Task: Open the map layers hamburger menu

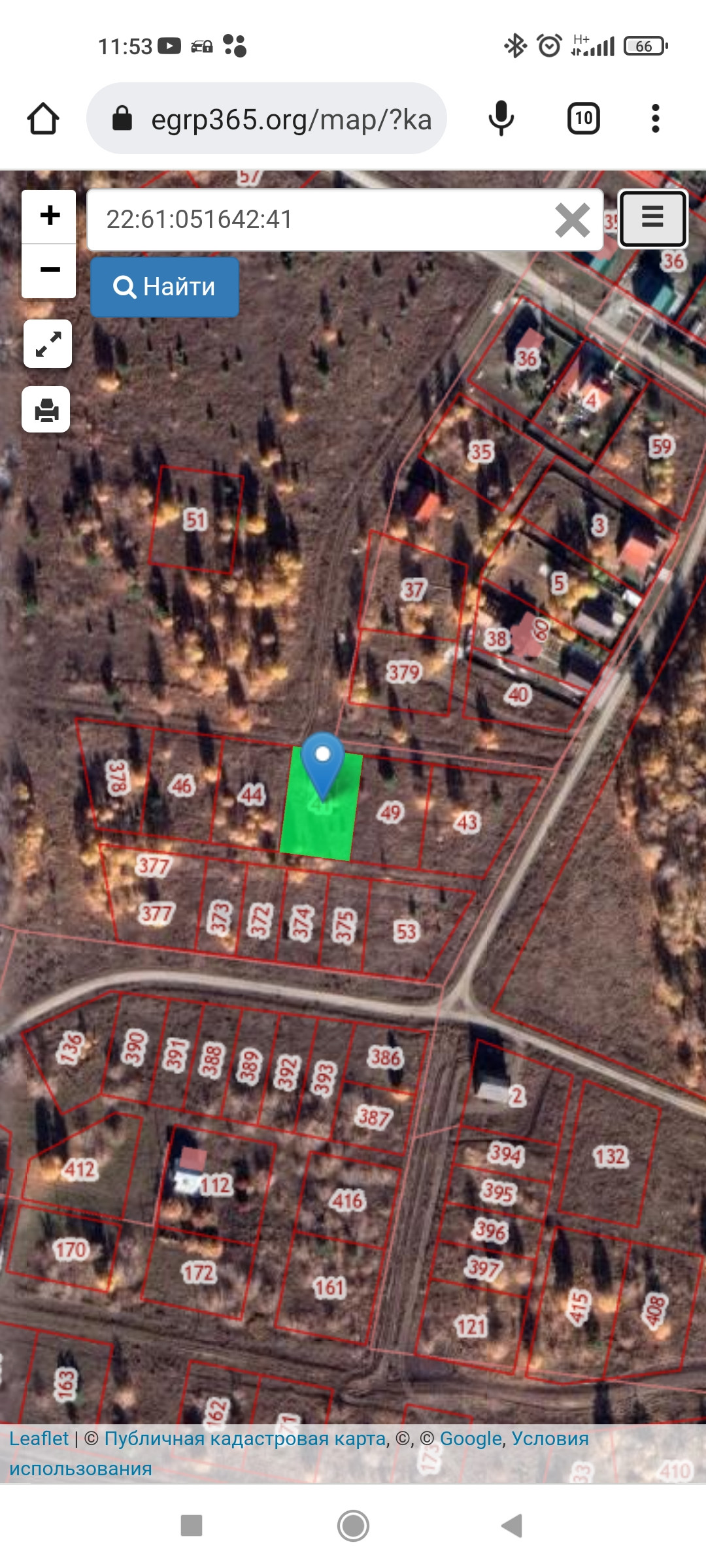Action: 652,218
